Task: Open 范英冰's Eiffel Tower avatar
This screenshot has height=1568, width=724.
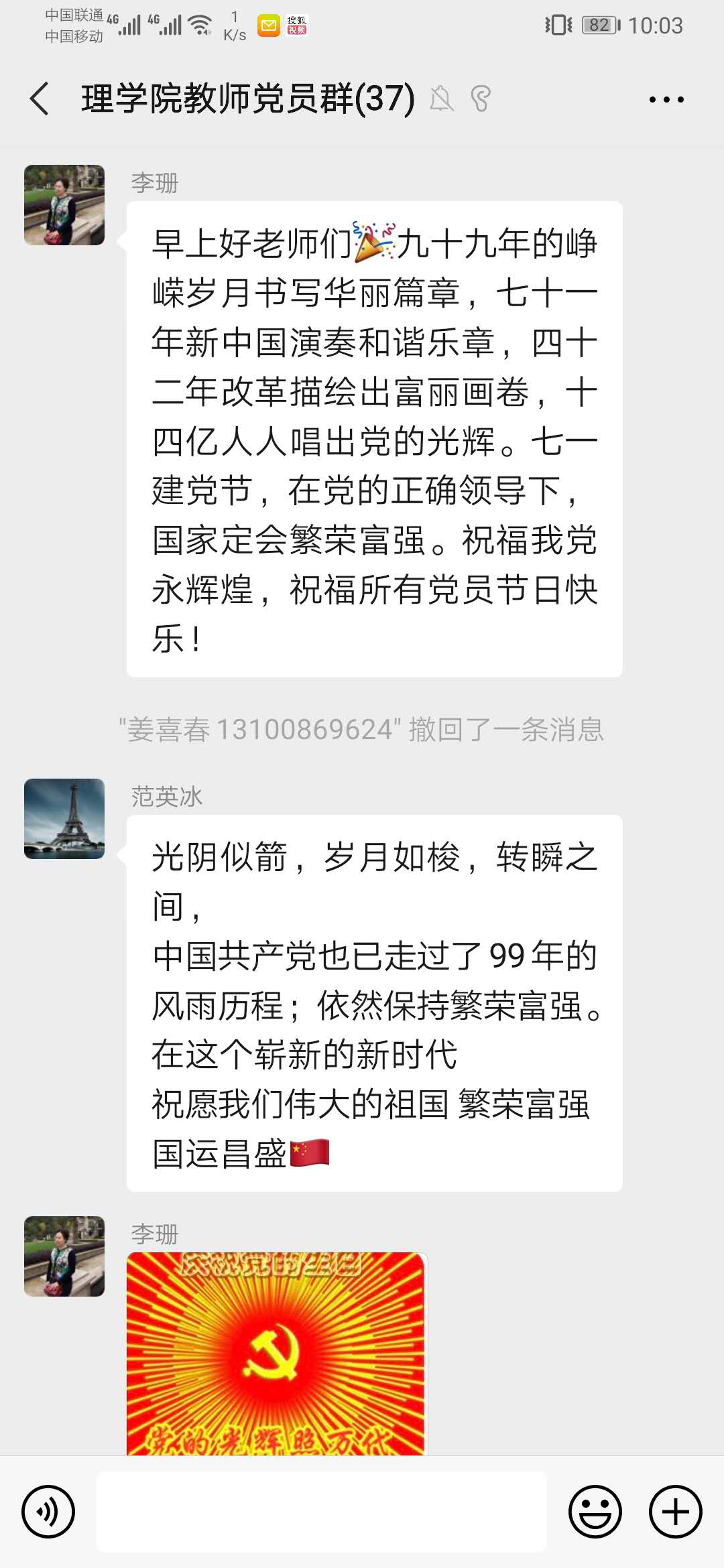Action: coord(64,819)
